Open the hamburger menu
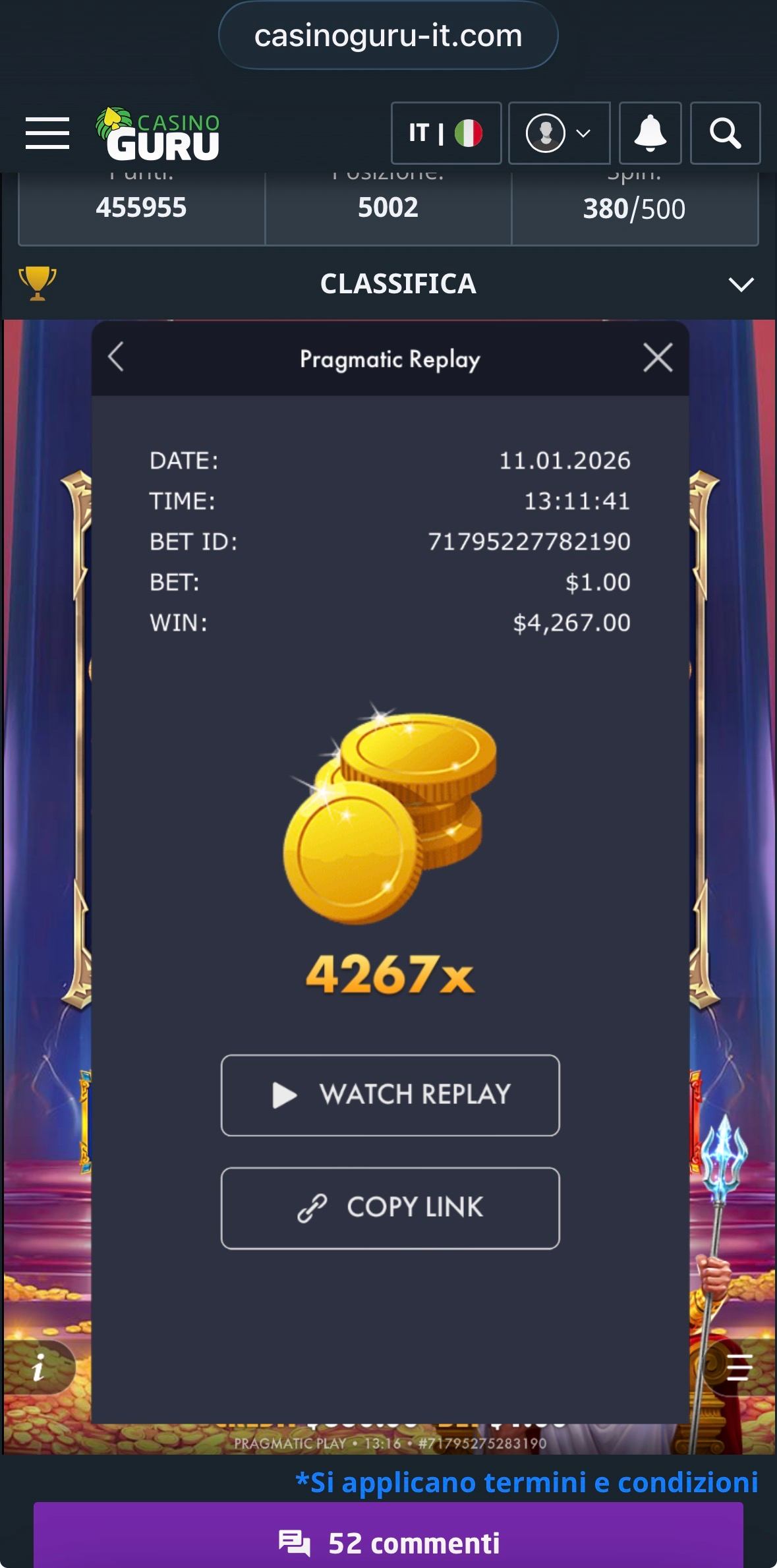This screenshot has width=777, height=1568. click(x=47, y=133)
